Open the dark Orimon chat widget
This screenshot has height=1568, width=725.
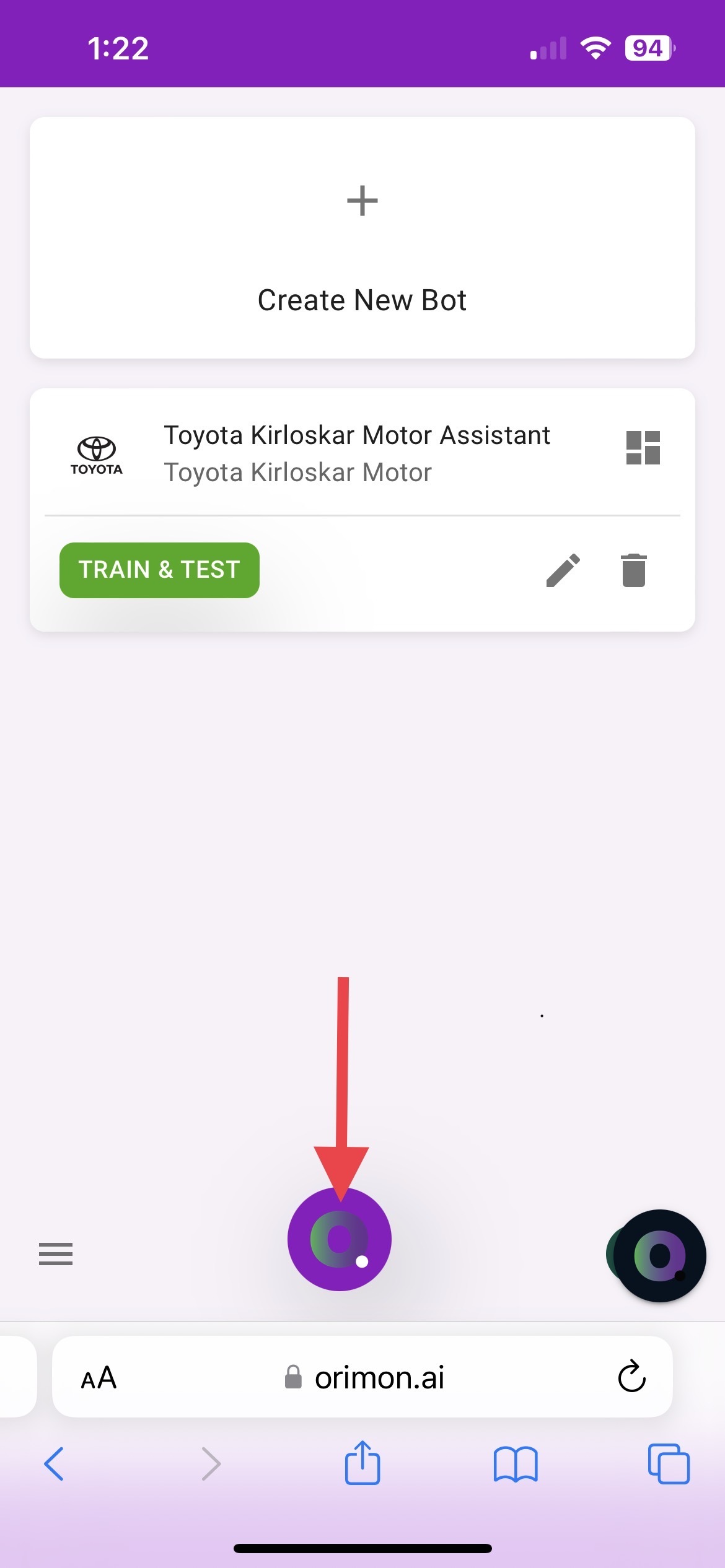[660, 1255]
